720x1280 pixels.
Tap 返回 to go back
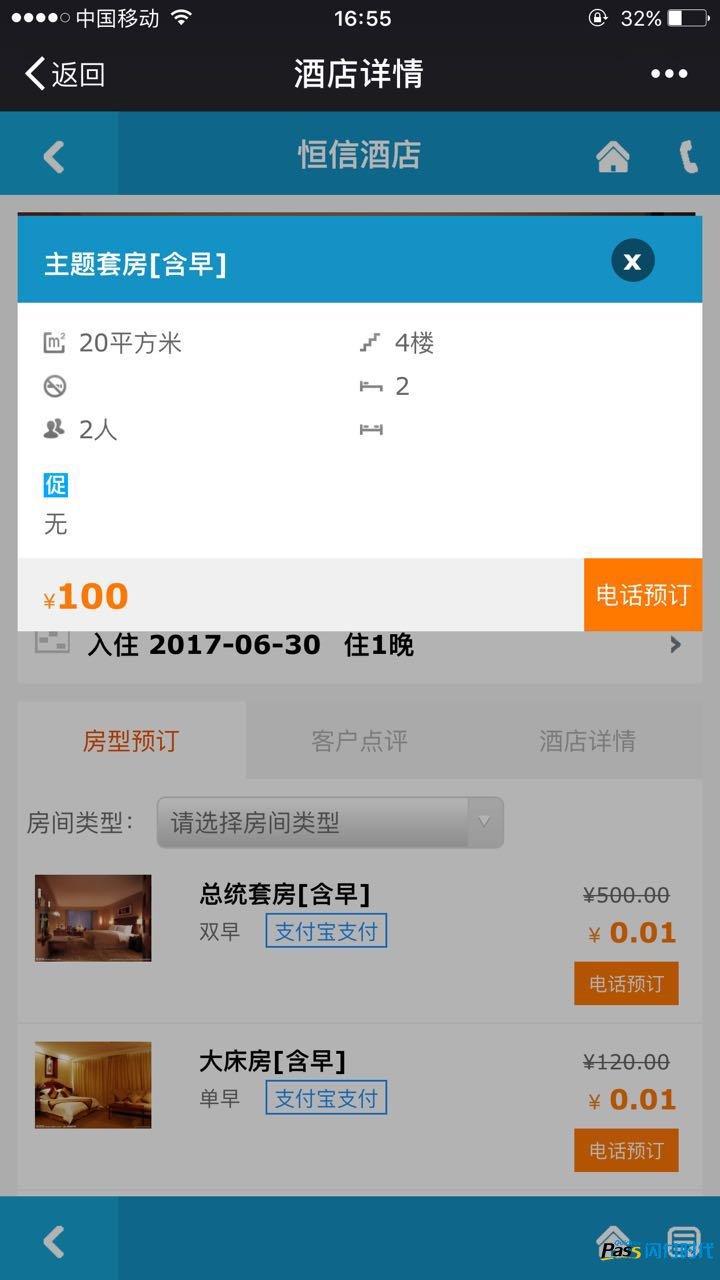tap(64, 74)
